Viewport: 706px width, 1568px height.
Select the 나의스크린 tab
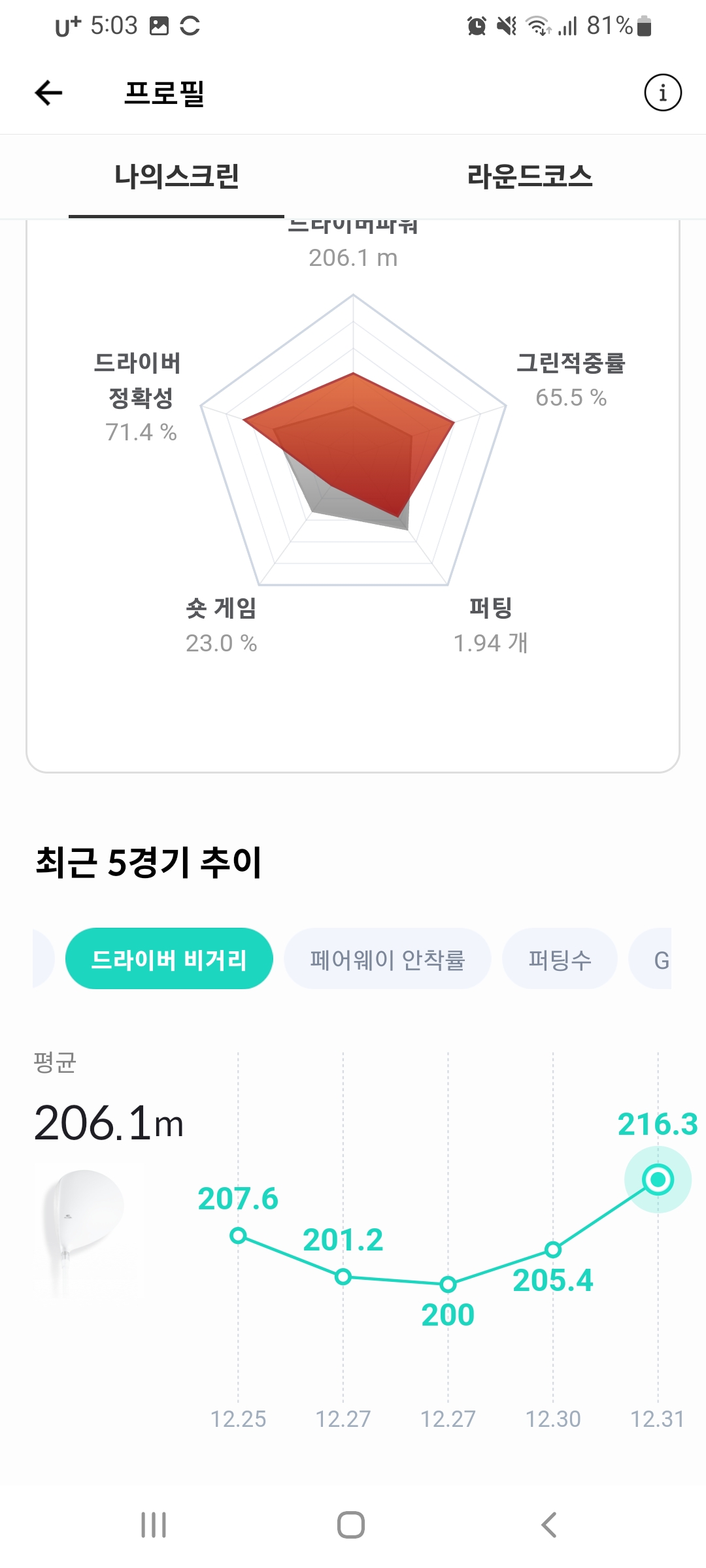pyautogui.click(x=176, y=176)
